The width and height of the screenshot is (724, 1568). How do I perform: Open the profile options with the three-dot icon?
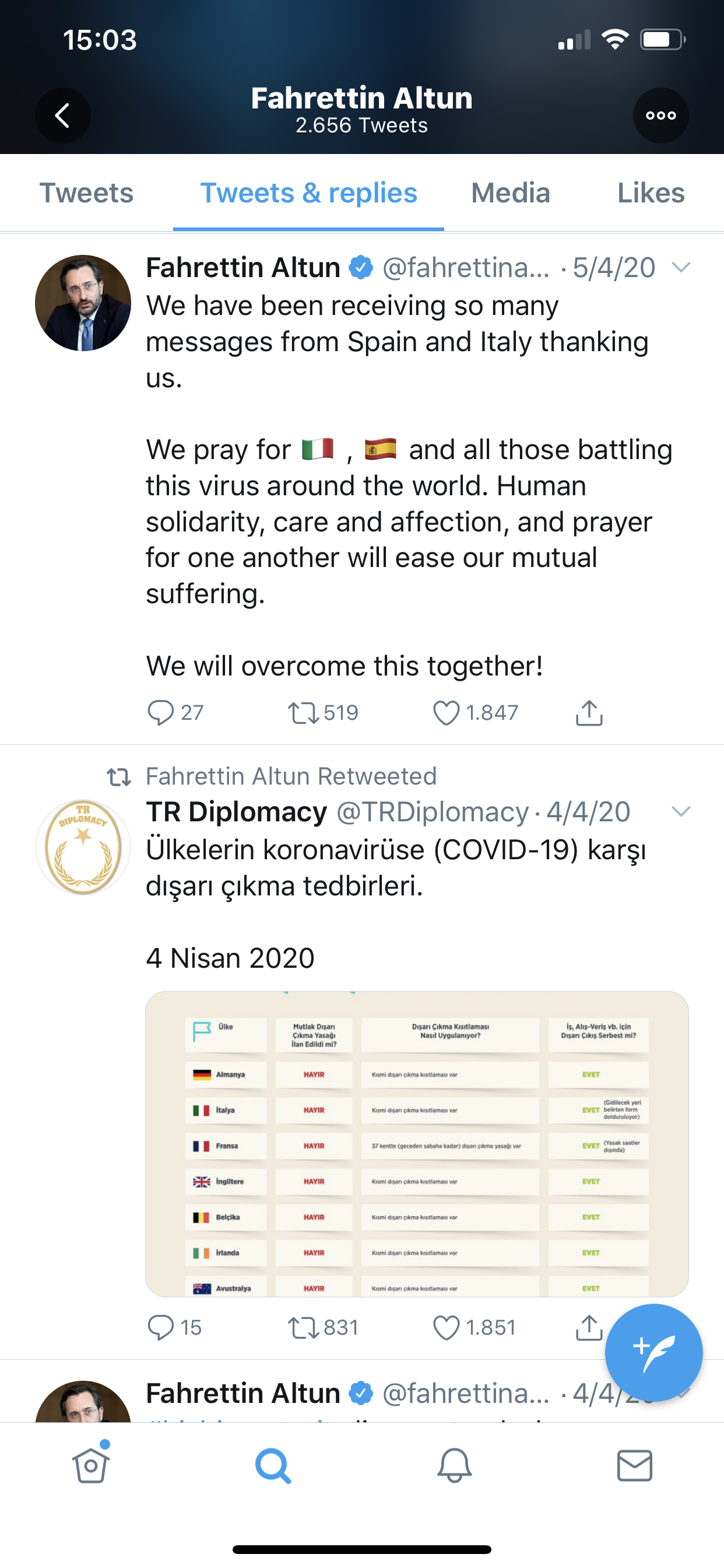pos(660,114)
